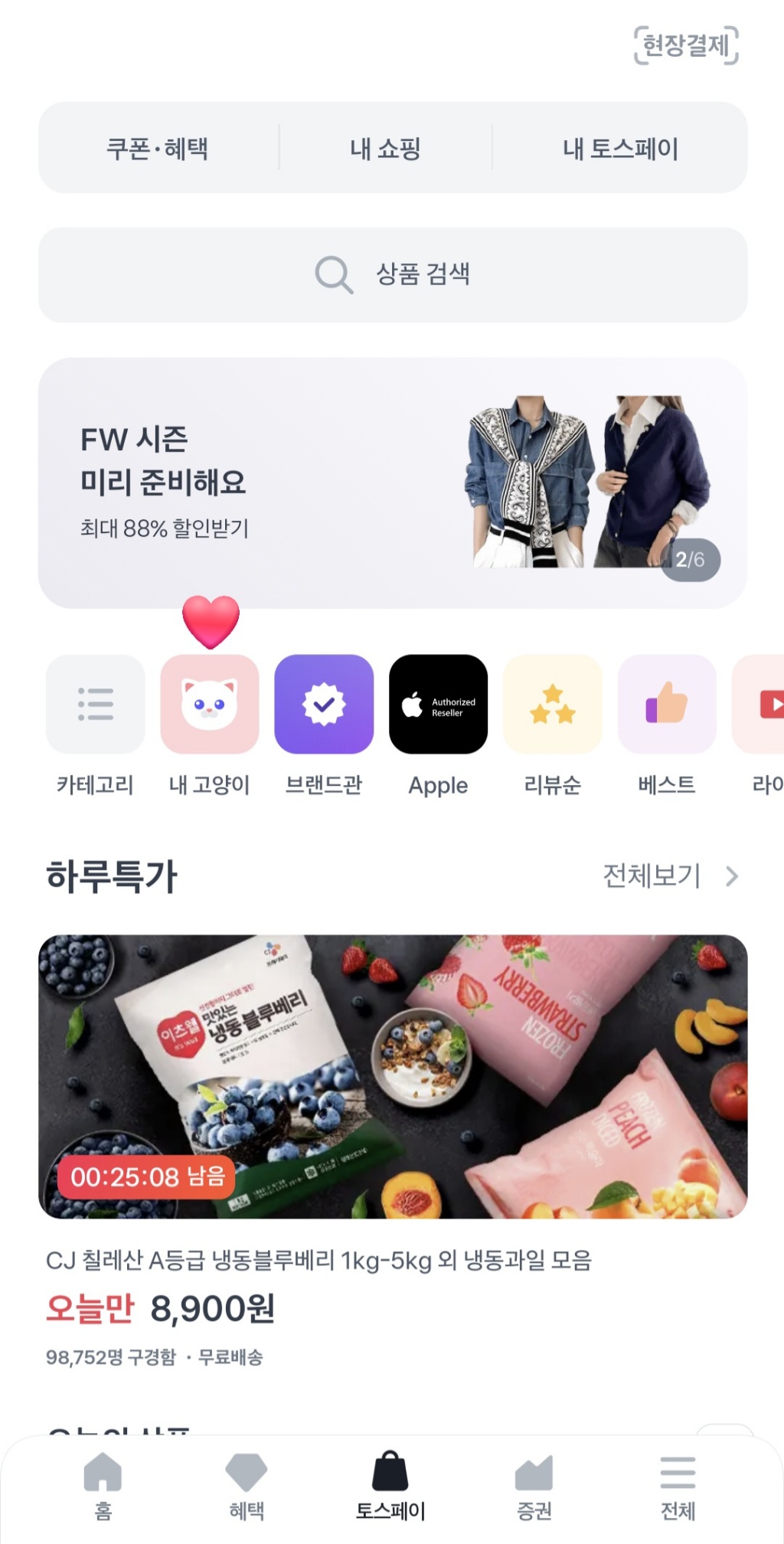Open the CJ frozen blueberry deal
The width and height of the screenshot is (784, 1544).
[x=393, y=1076]
